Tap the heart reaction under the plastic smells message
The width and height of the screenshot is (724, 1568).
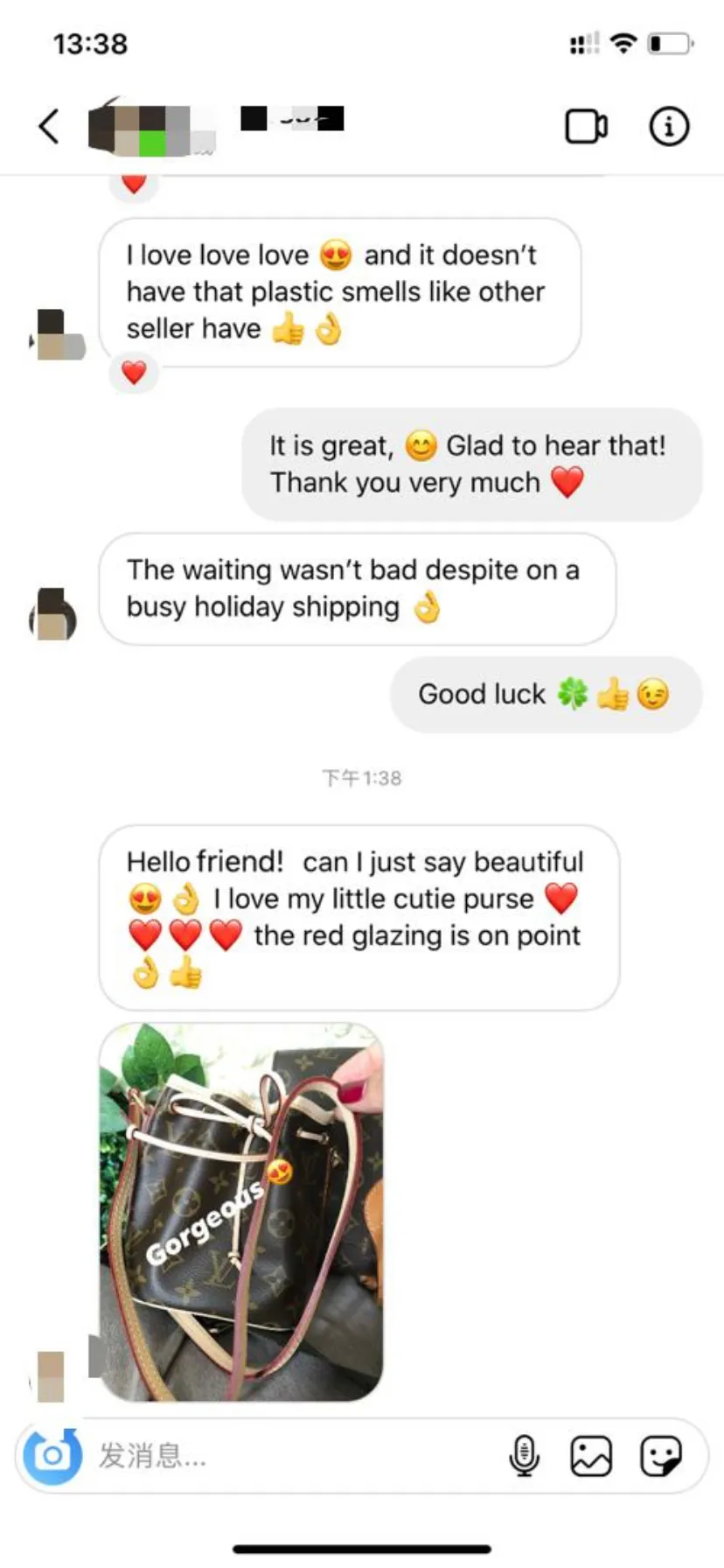coord(134,373)
